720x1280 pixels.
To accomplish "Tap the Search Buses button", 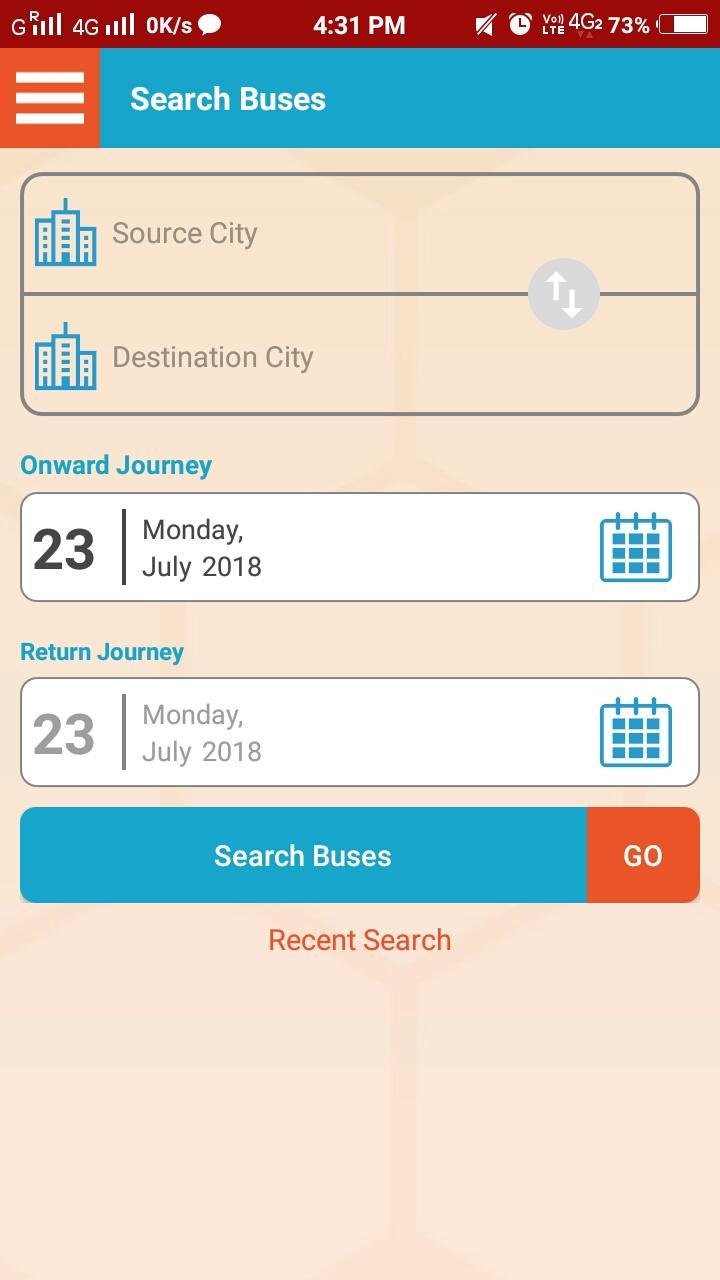I will 303,855.
